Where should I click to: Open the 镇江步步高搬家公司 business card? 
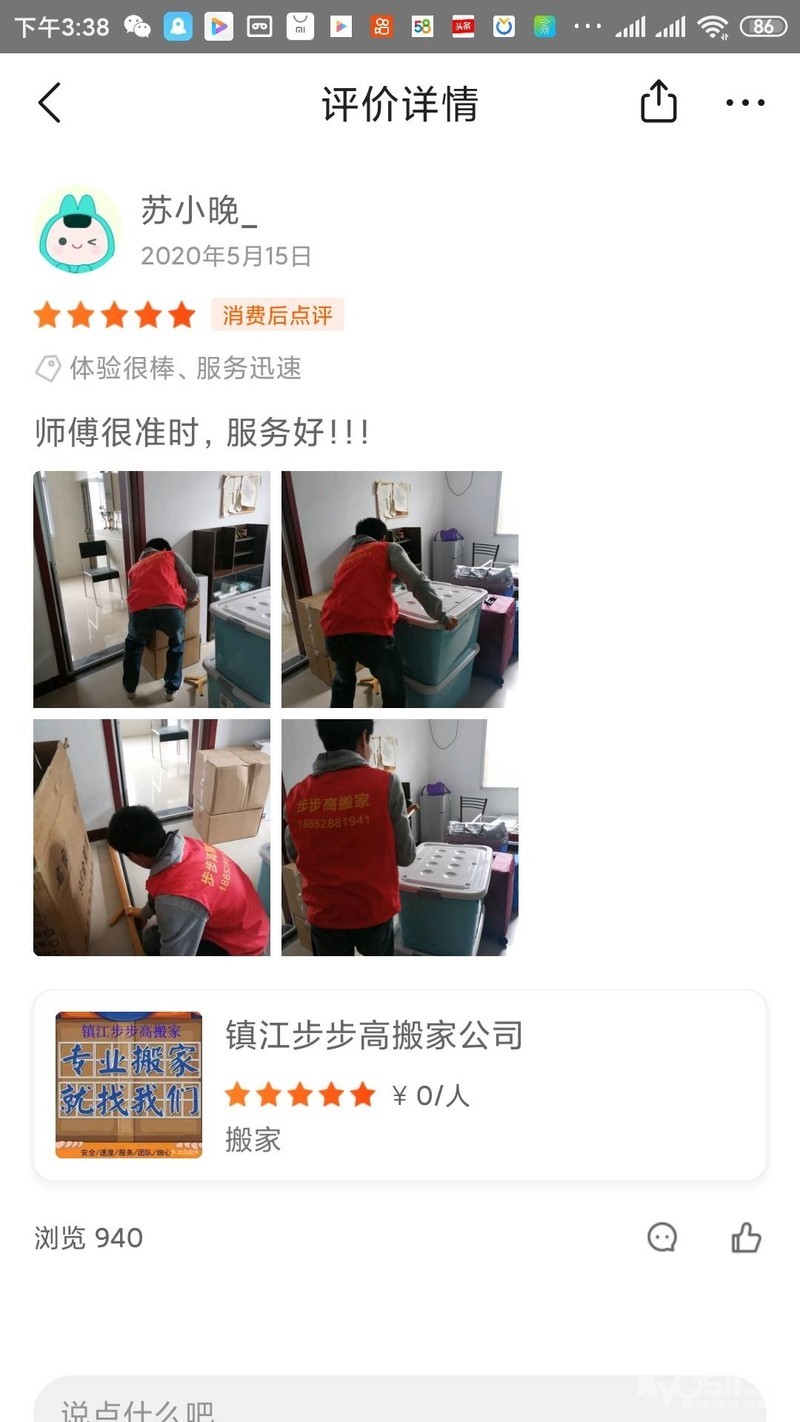point(400,1085)
